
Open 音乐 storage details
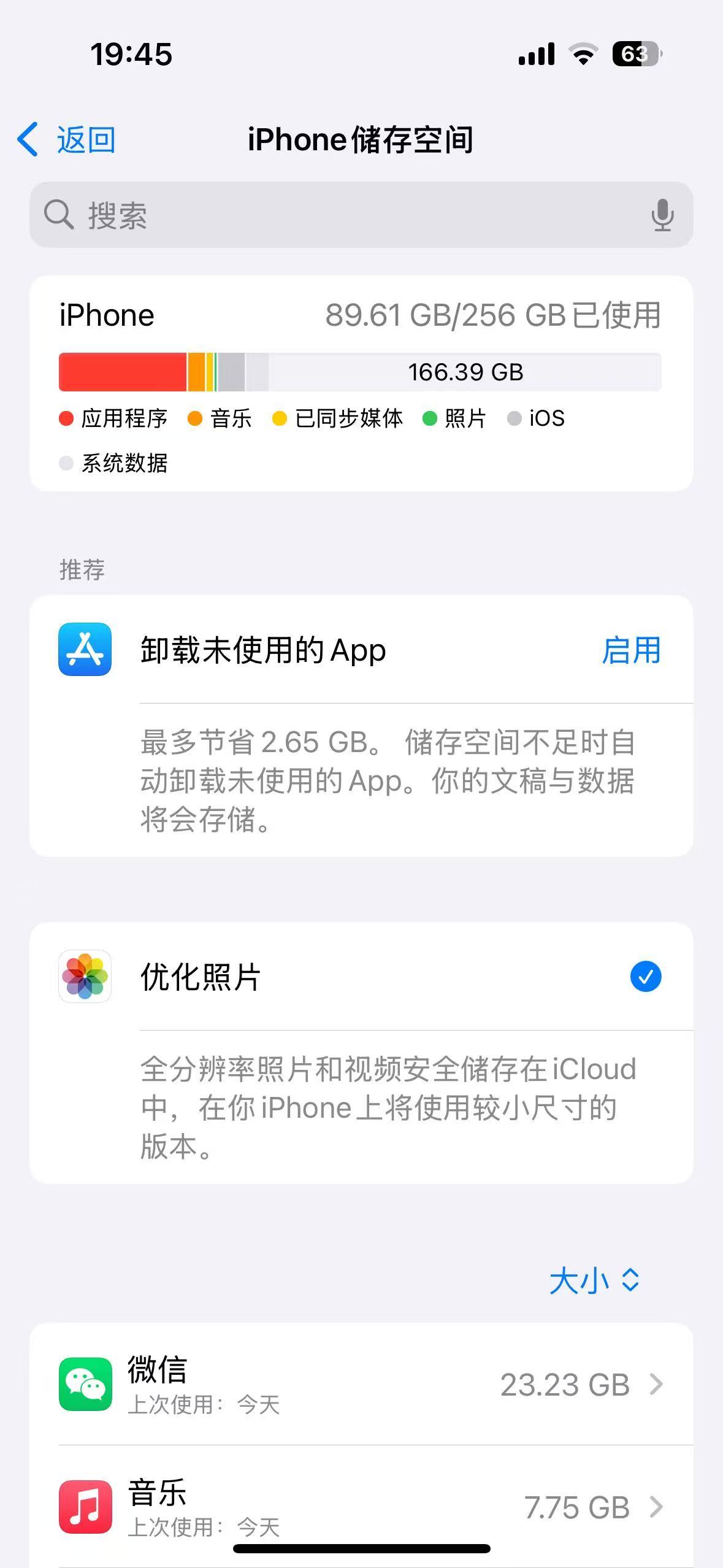coord(361,1507)
